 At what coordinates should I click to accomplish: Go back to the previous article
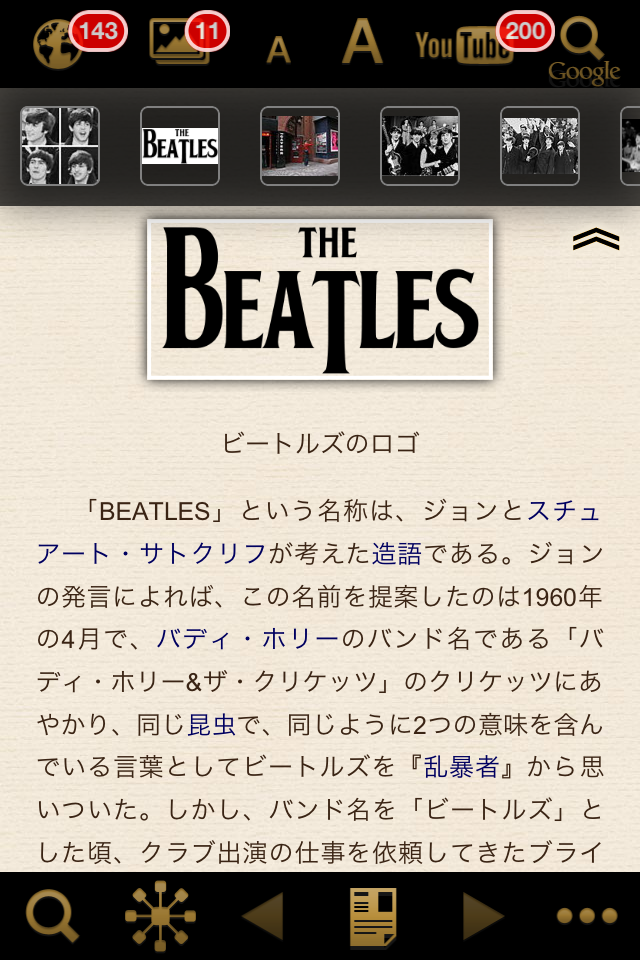click(263, 916)
